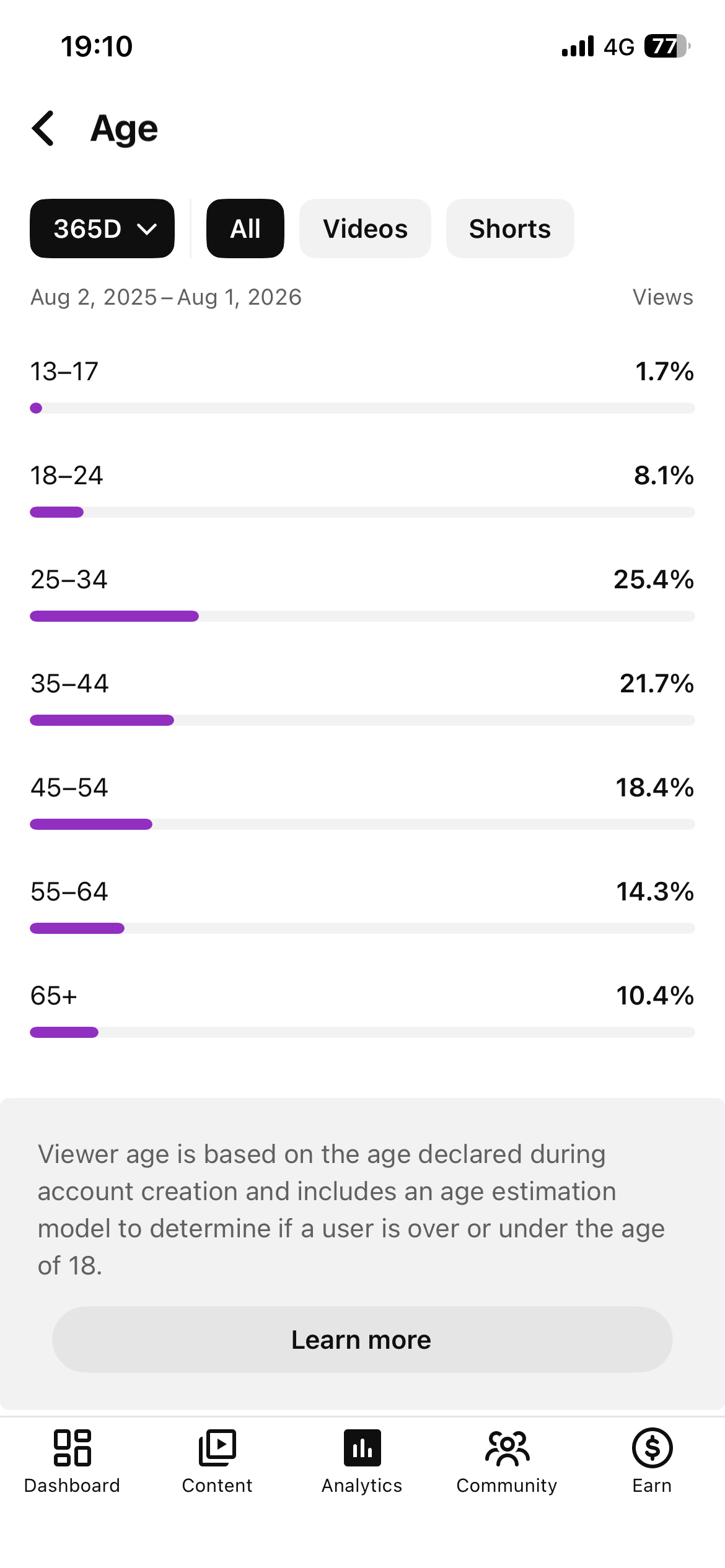
Task: Open the Content tab
Action: pyautogui.click(x=217, y=1461)
